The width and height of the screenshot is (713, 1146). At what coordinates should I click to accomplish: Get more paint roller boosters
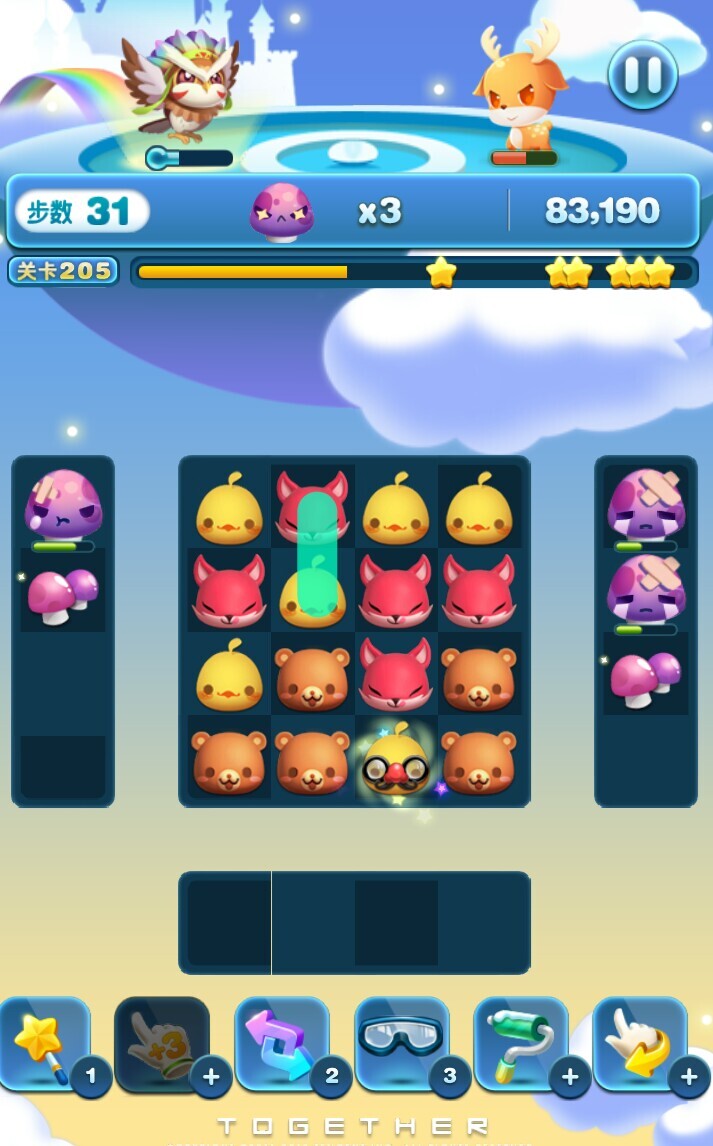coord(570,1076)
